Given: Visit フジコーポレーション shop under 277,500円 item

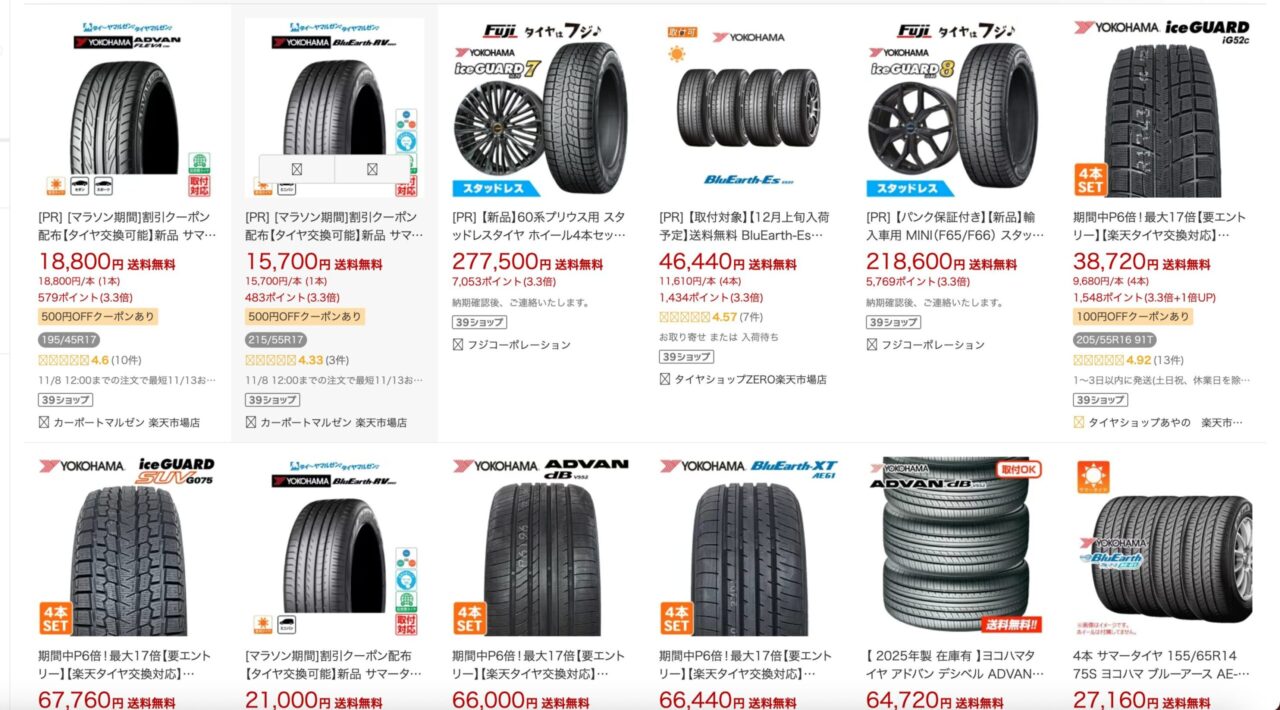Looking at the screenshot, I should 518,345.
